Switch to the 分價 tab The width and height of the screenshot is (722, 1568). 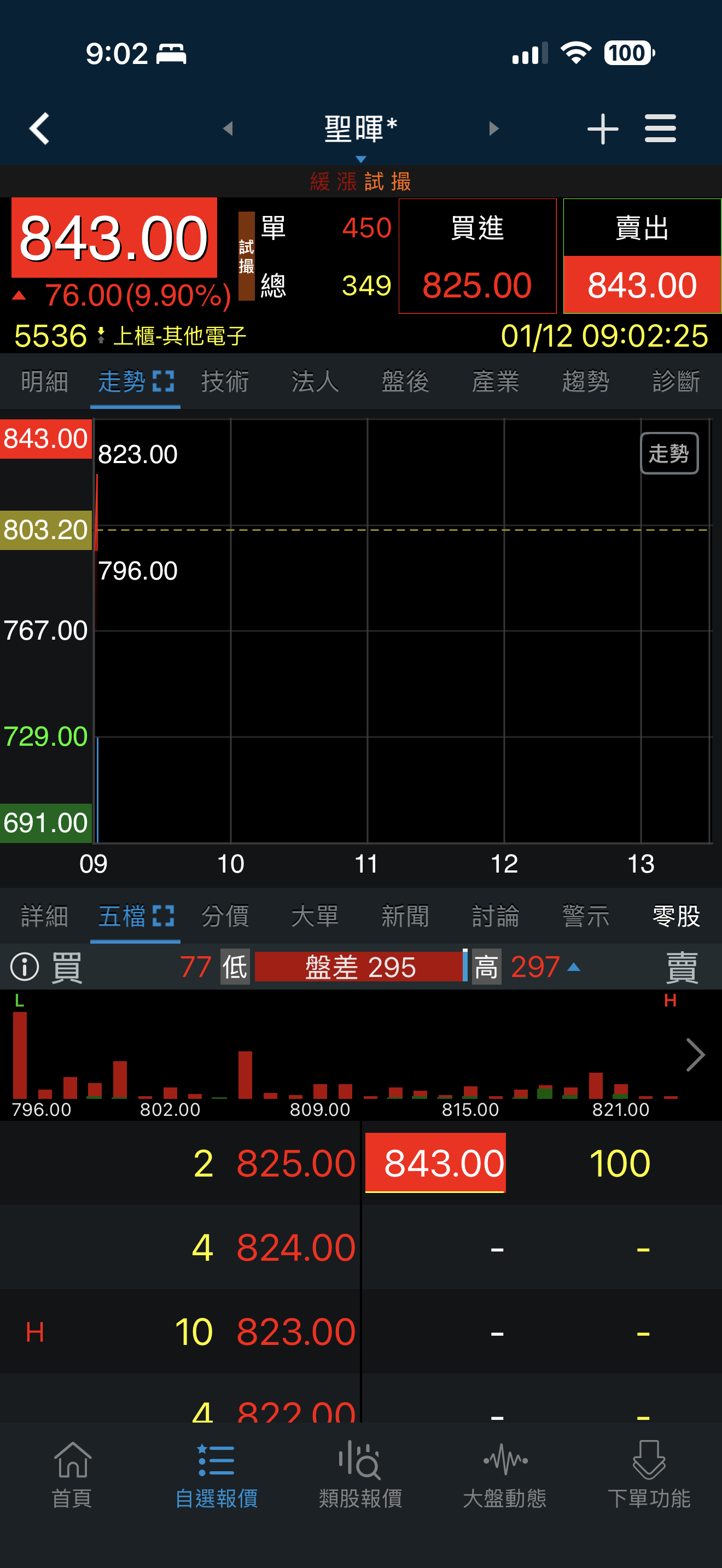pos(225,916)
